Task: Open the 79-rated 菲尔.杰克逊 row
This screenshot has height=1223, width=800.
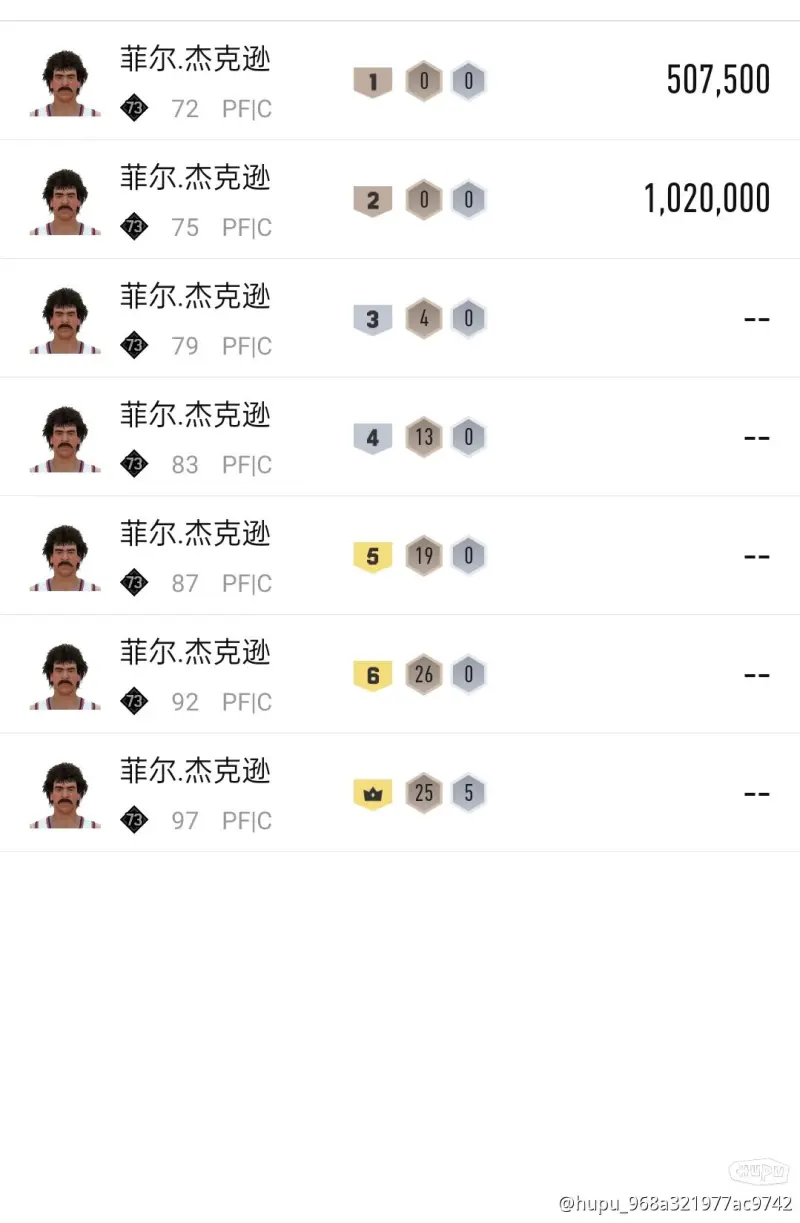Action: coord(400,319)
